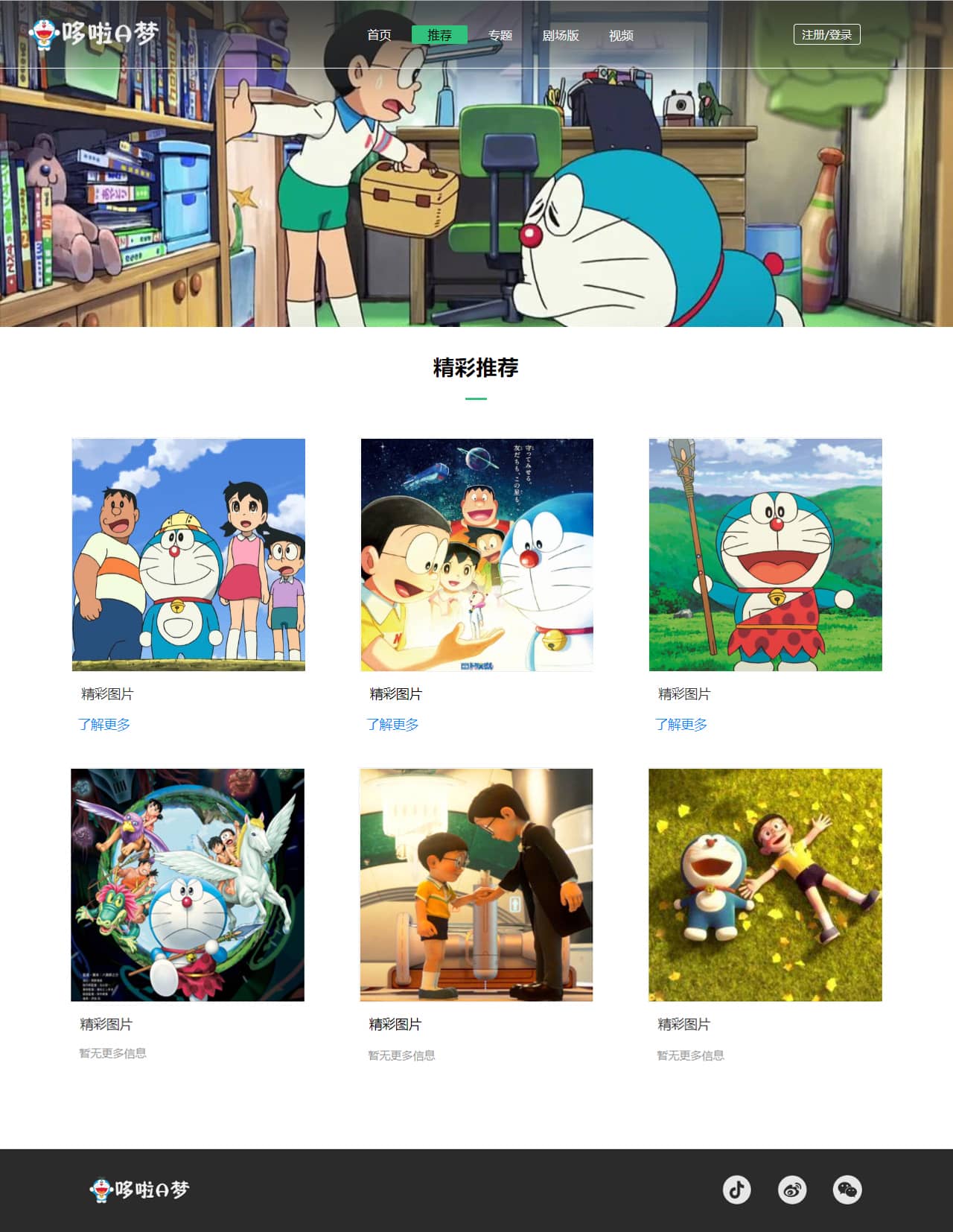Open the 剧场版 nav item
953x1232 pixels.
[x=560, y=35]
